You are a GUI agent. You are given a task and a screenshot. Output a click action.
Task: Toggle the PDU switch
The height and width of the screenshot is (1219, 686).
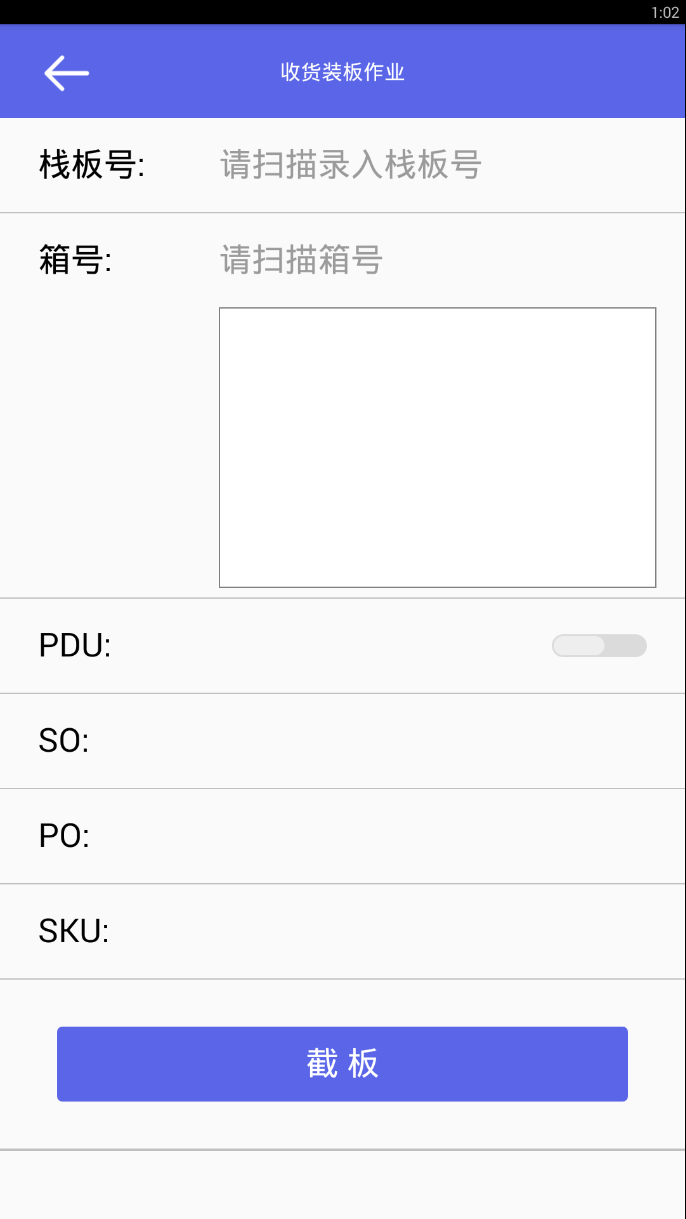pyautogui.click(x=599, y=646)
